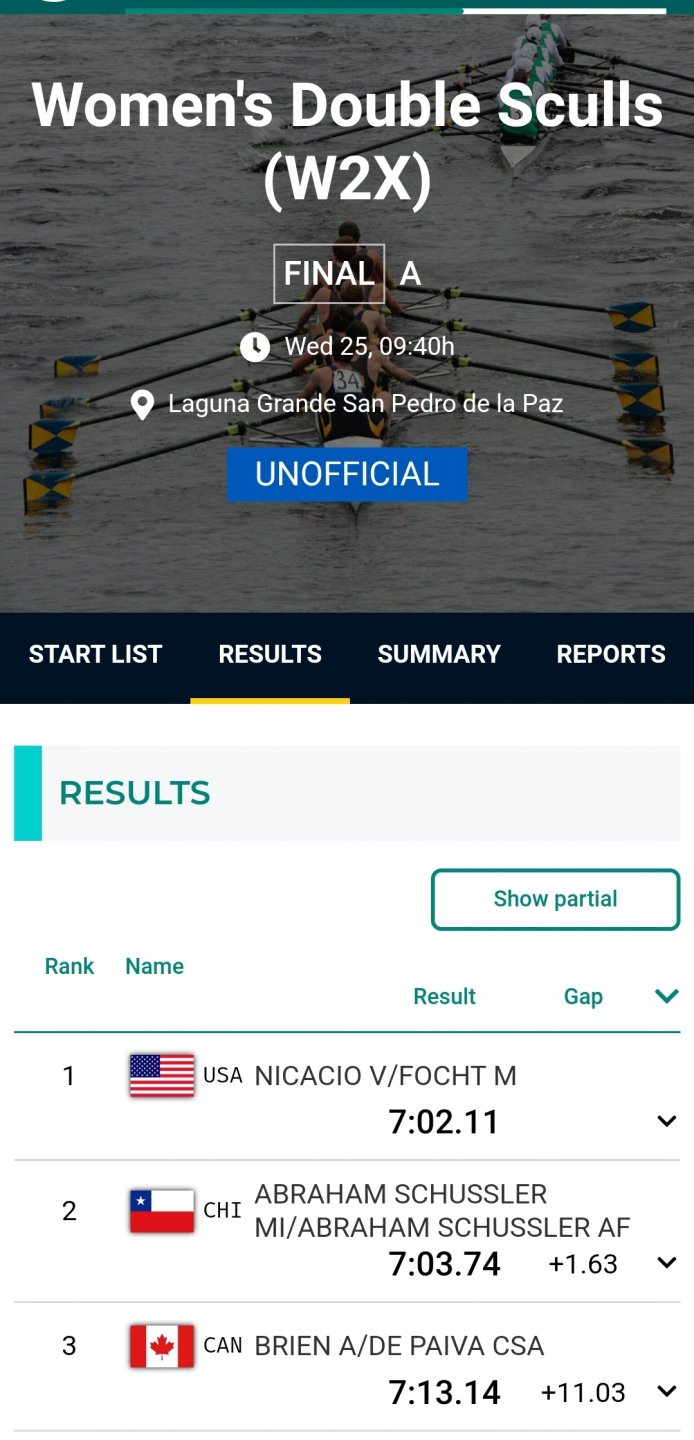694x1440 pixels.
Task: Tap the Show partial button
Action: (556, 899)
